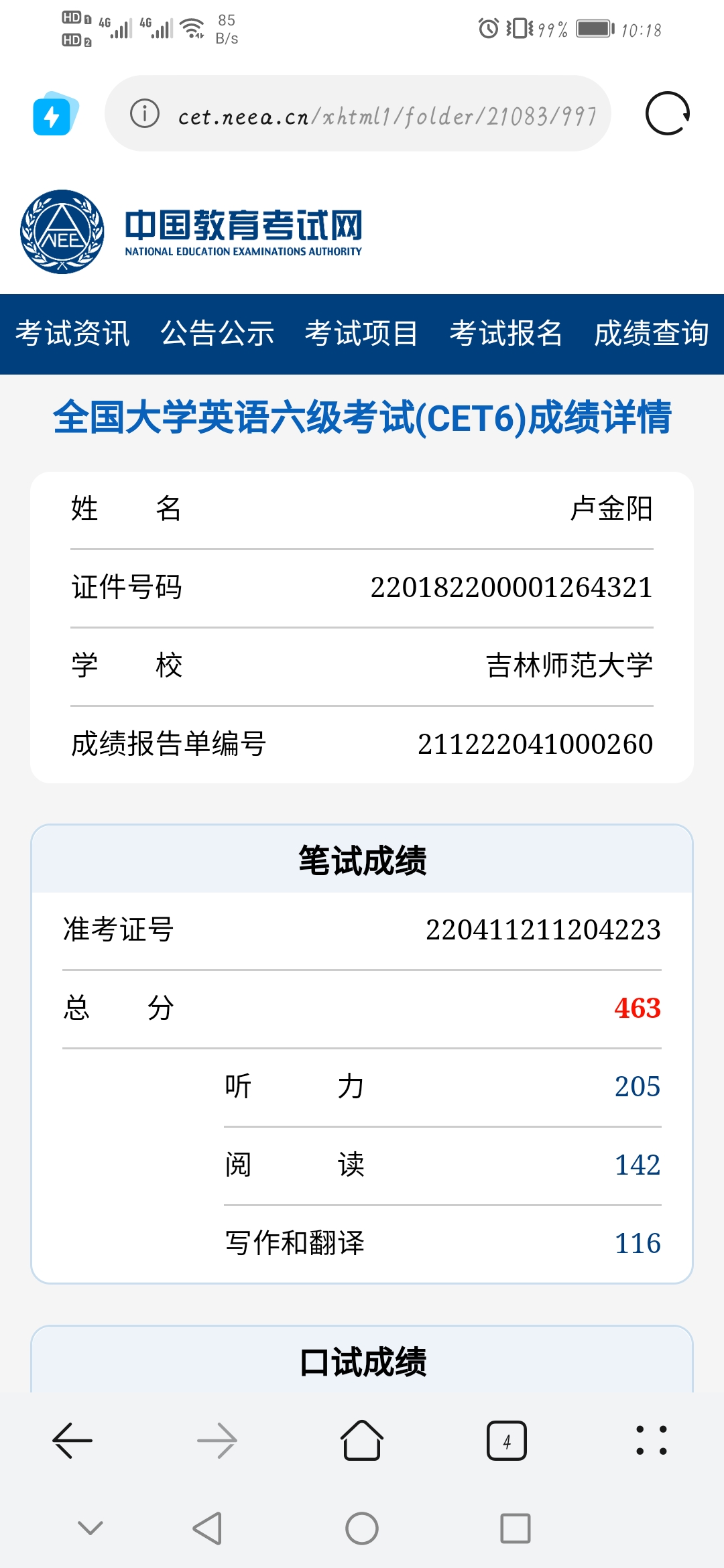Open the lightning bolt quick-access icon

(56, 113)
